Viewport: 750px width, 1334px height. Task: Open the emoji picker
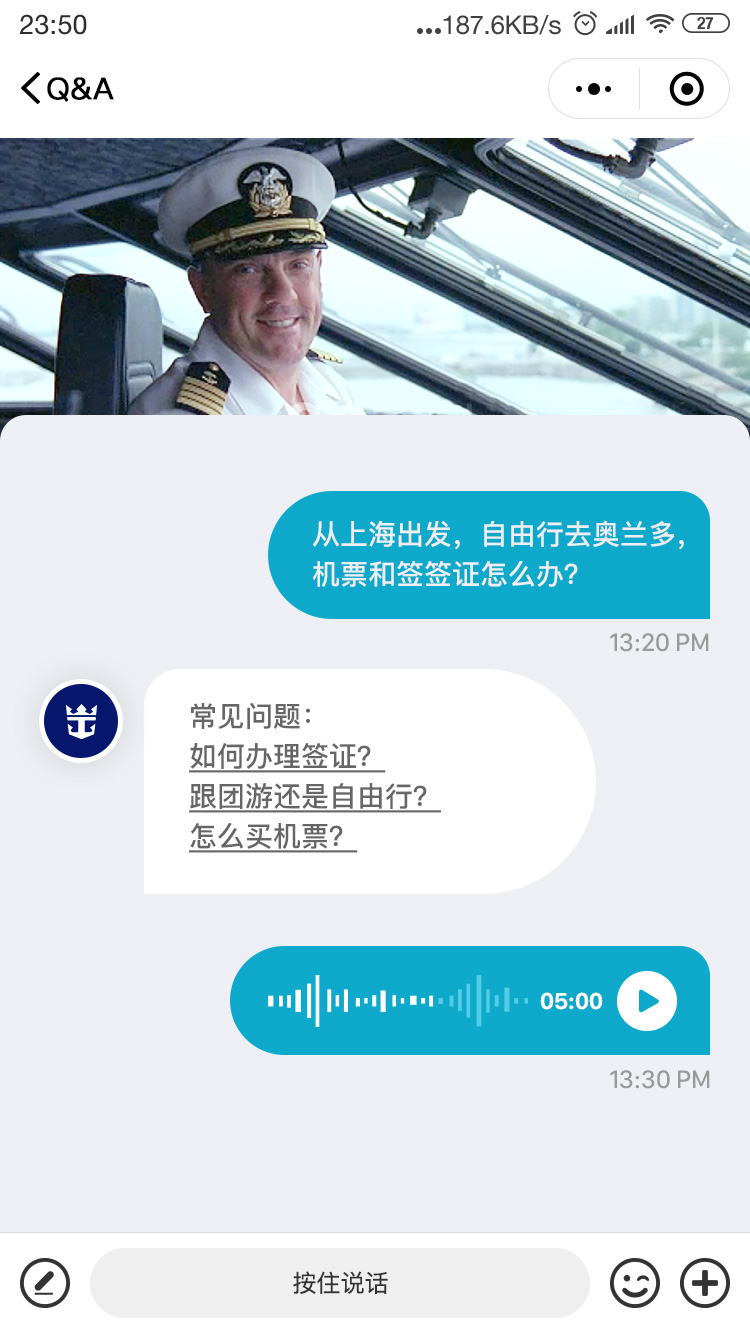[x=635, y=1283]
